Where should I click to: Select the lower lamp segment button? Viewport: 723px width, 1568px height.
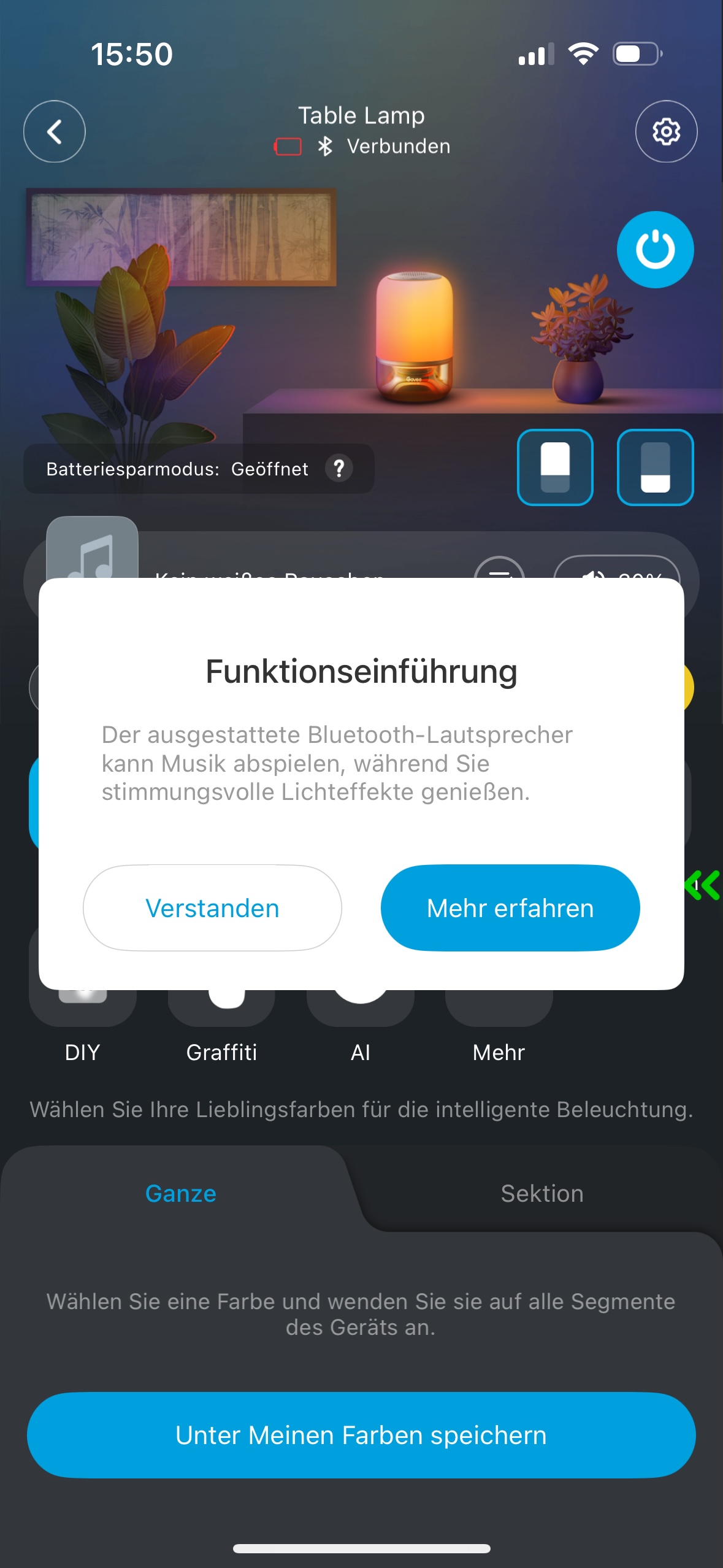(x=655, y=467)
